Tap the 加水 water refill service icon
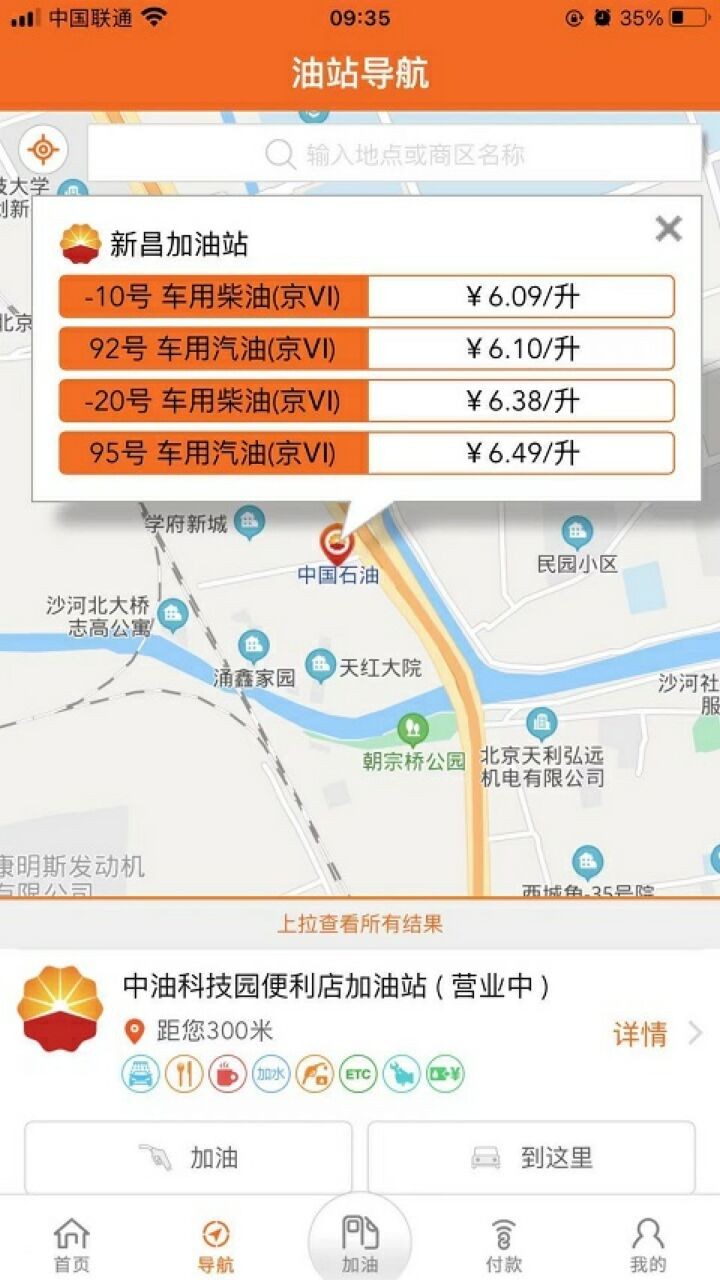This screenshot has width=720, height=1280. [270, 1072]
